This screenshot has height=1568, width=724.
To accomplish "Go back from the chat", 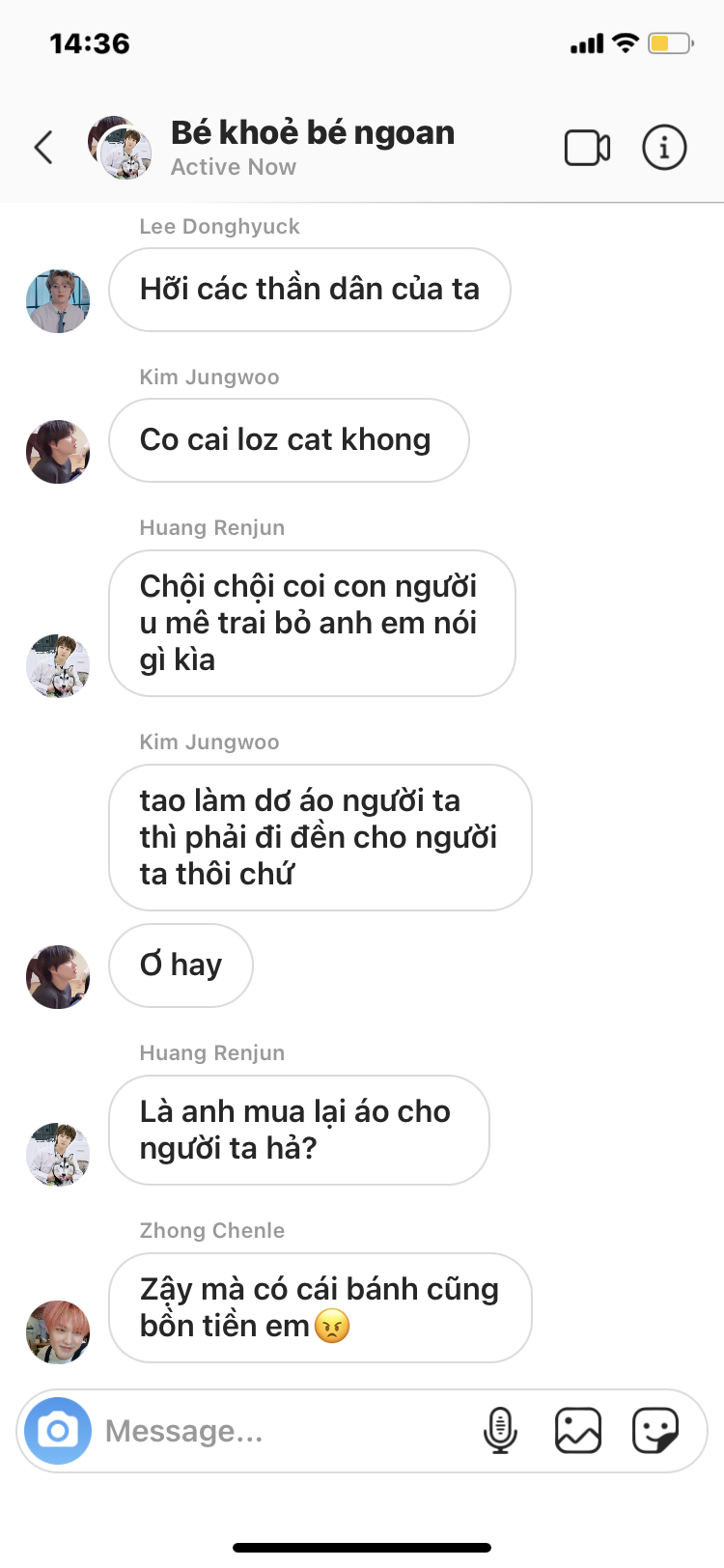I will click(x=43, y=148).
